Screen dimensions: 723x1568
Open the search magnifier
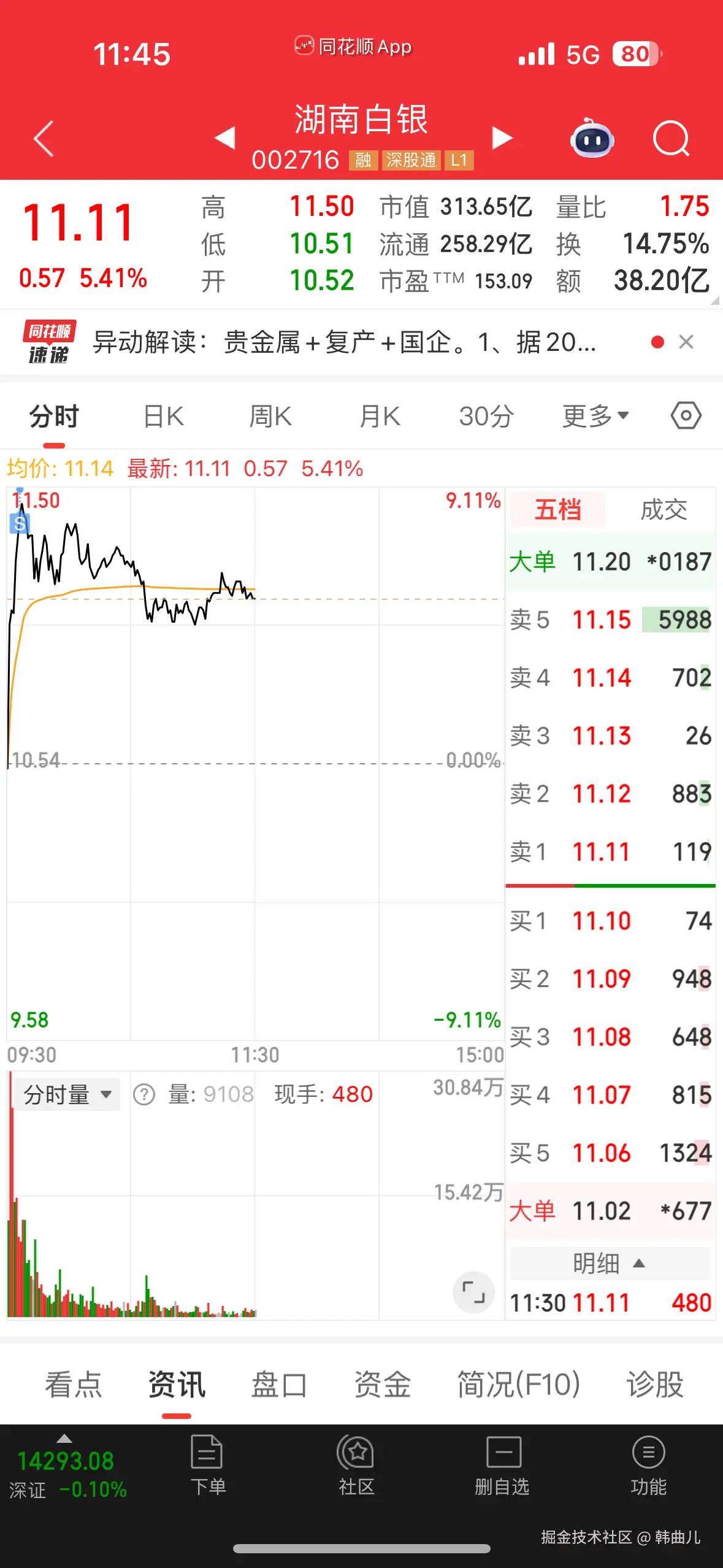(x=671, y=139)
